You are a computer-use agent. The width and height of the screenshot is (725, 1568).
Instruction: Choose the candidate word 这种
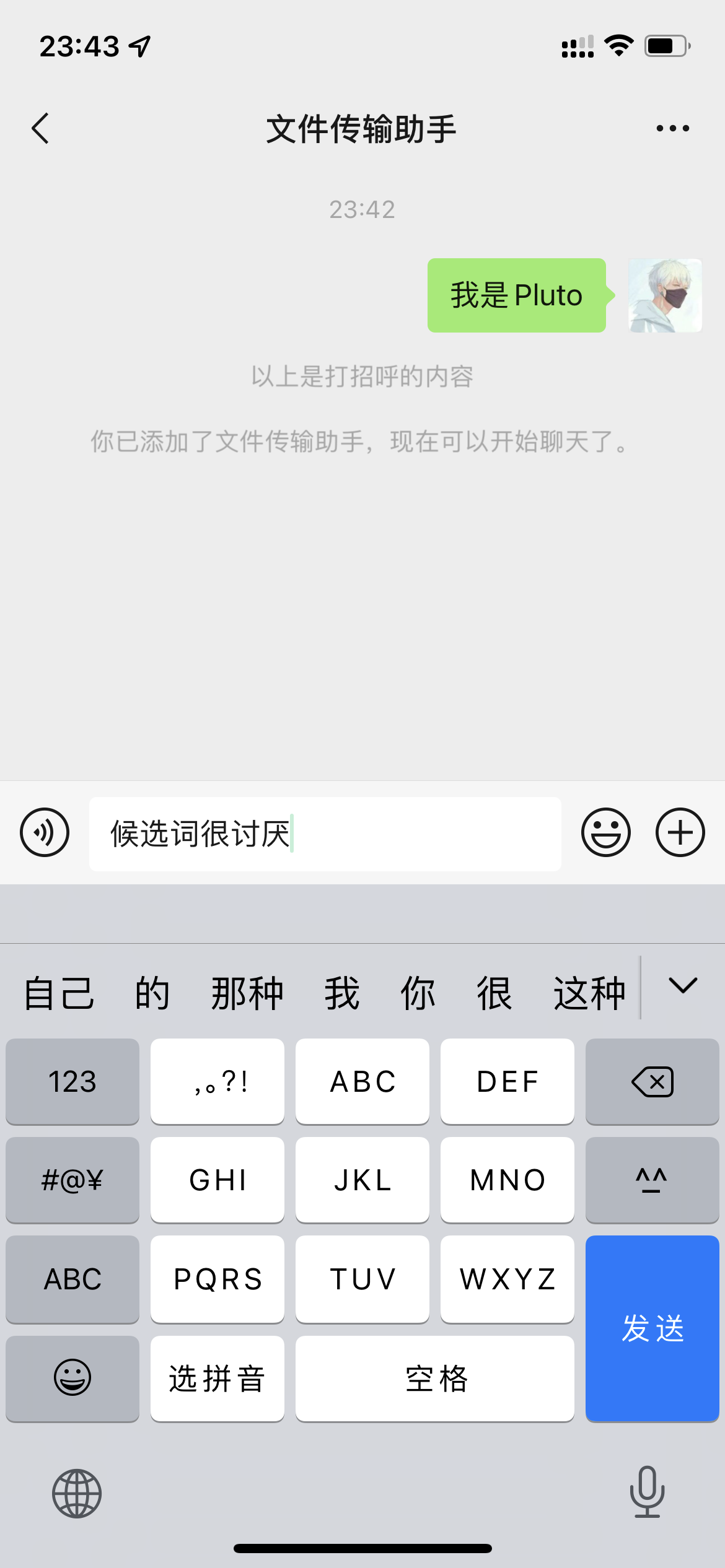(x=589, y=993)
